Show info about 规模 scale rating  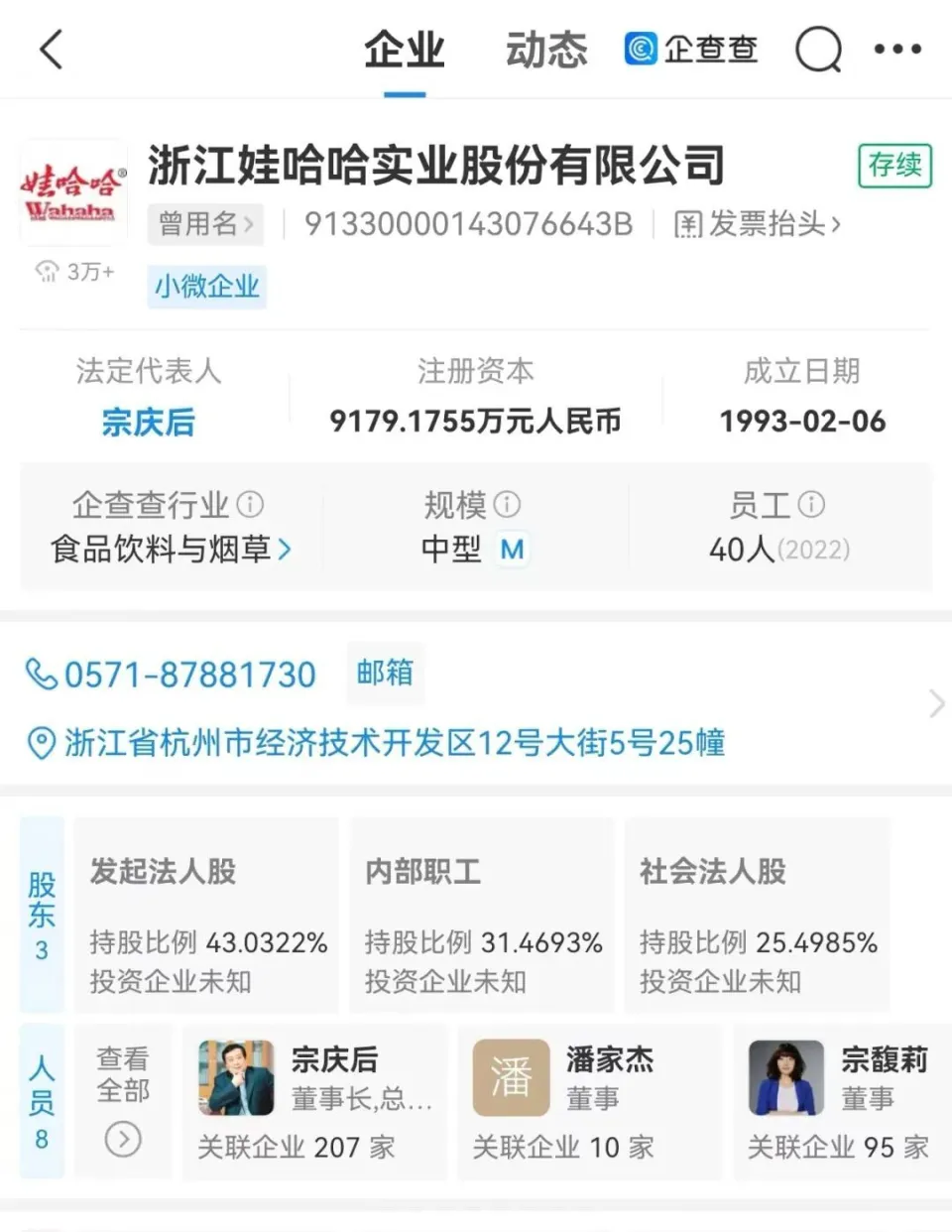pyautogui.click(x=507, y=505)
